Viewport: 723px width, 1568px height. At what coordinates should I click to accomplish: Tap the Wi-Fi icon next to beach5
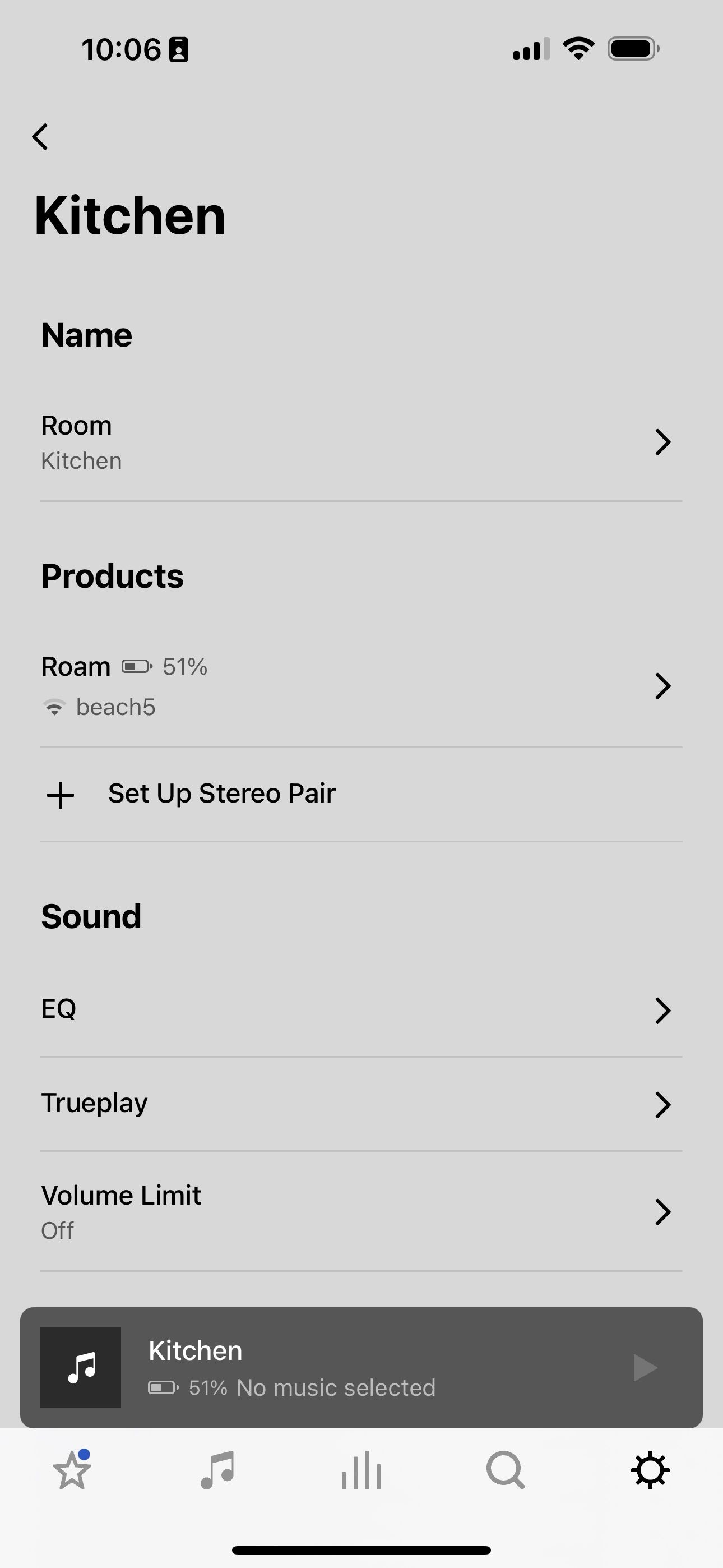54,707
